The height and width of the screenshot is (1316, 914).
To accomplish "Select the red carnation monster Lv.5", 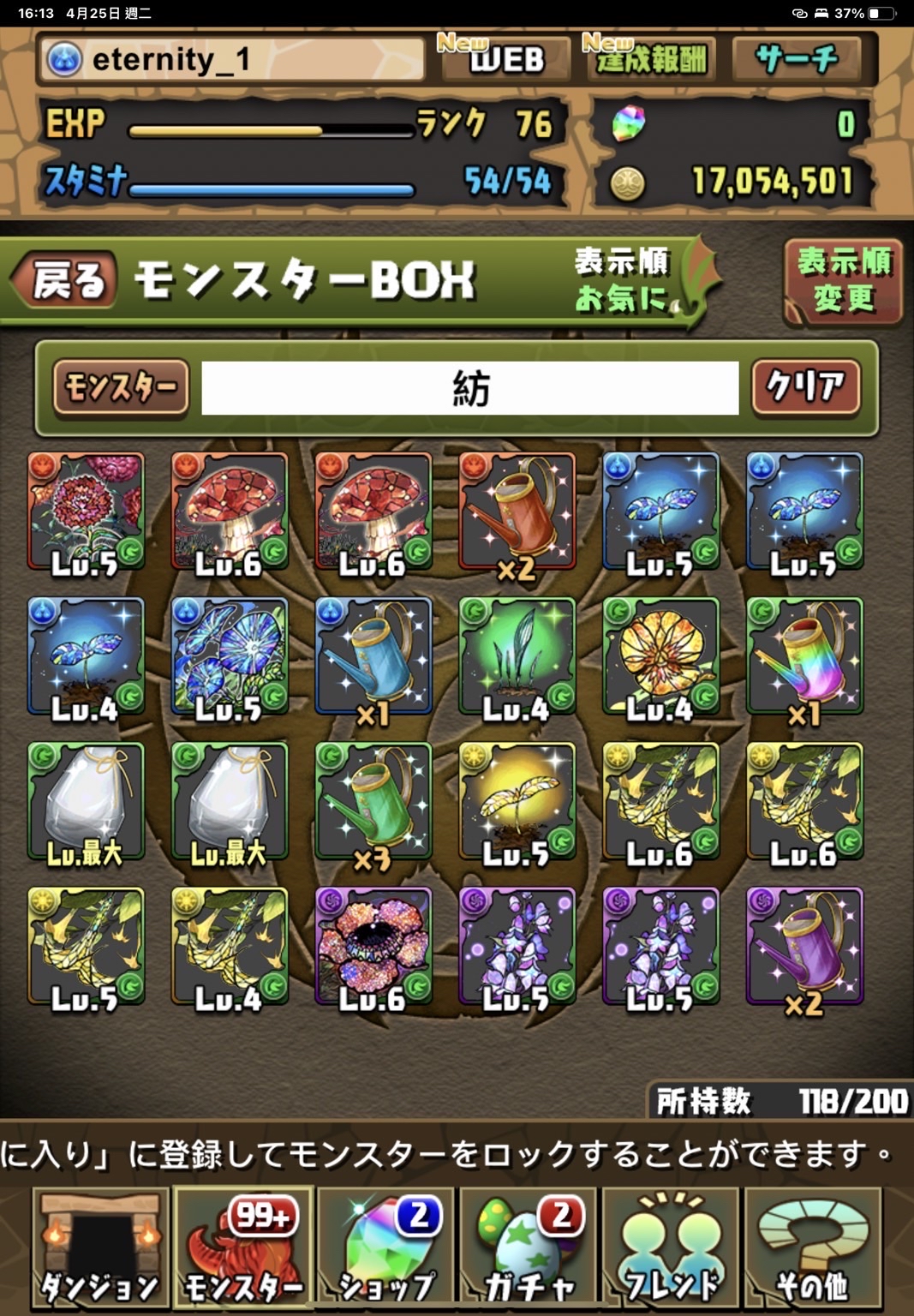I will tap(86, 512).
